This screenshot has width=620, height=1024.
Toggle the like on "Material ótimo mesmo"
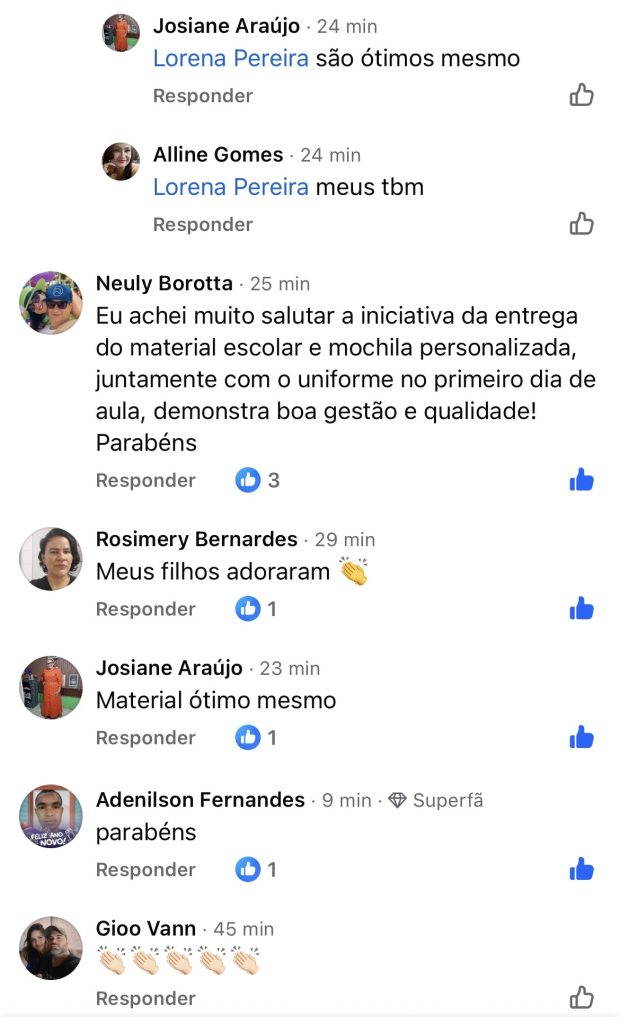(581, 738)
